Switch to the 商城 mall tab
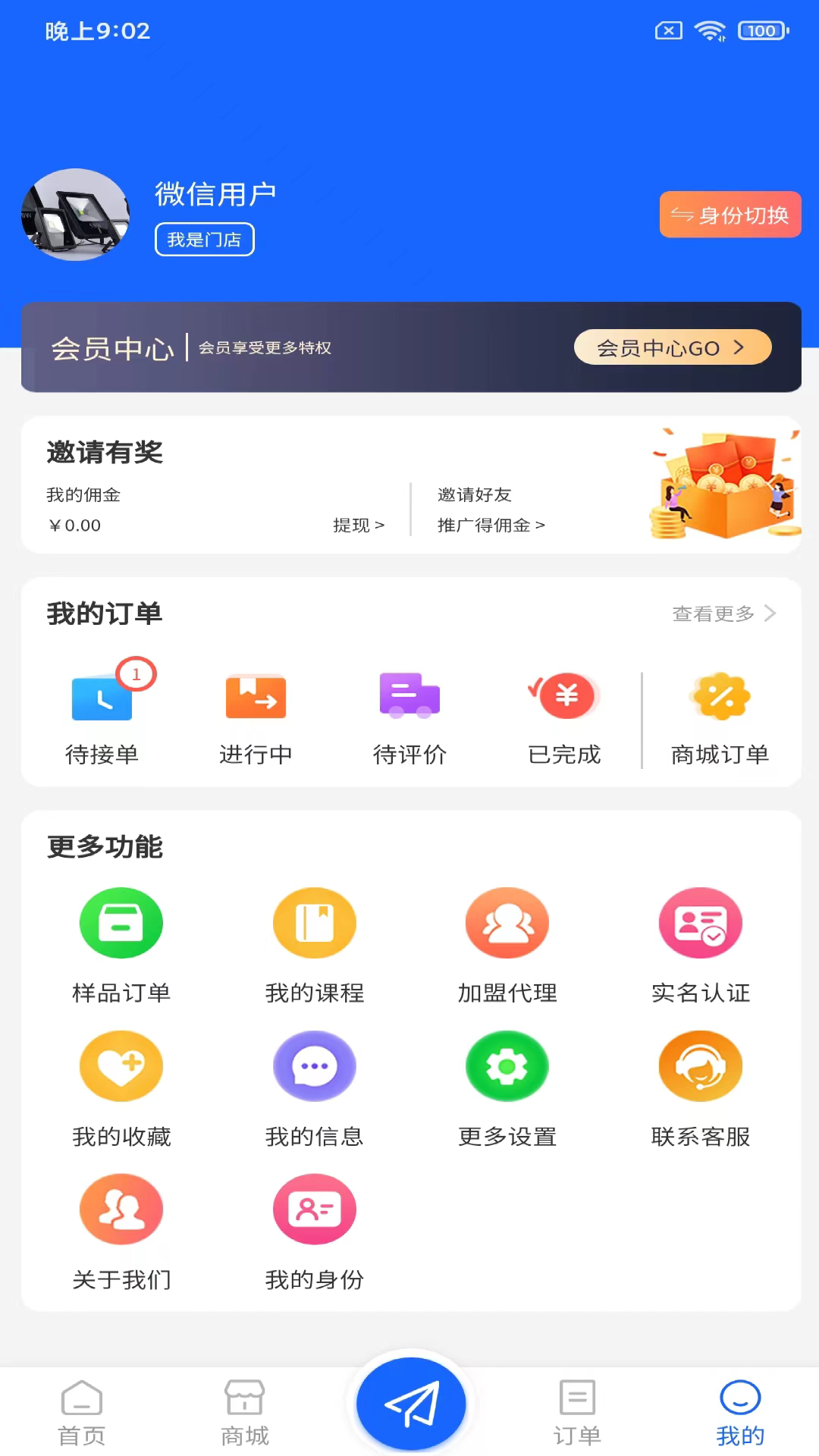The height and width of the screenshot is (1456, 819). click(x=244, y=1412)
